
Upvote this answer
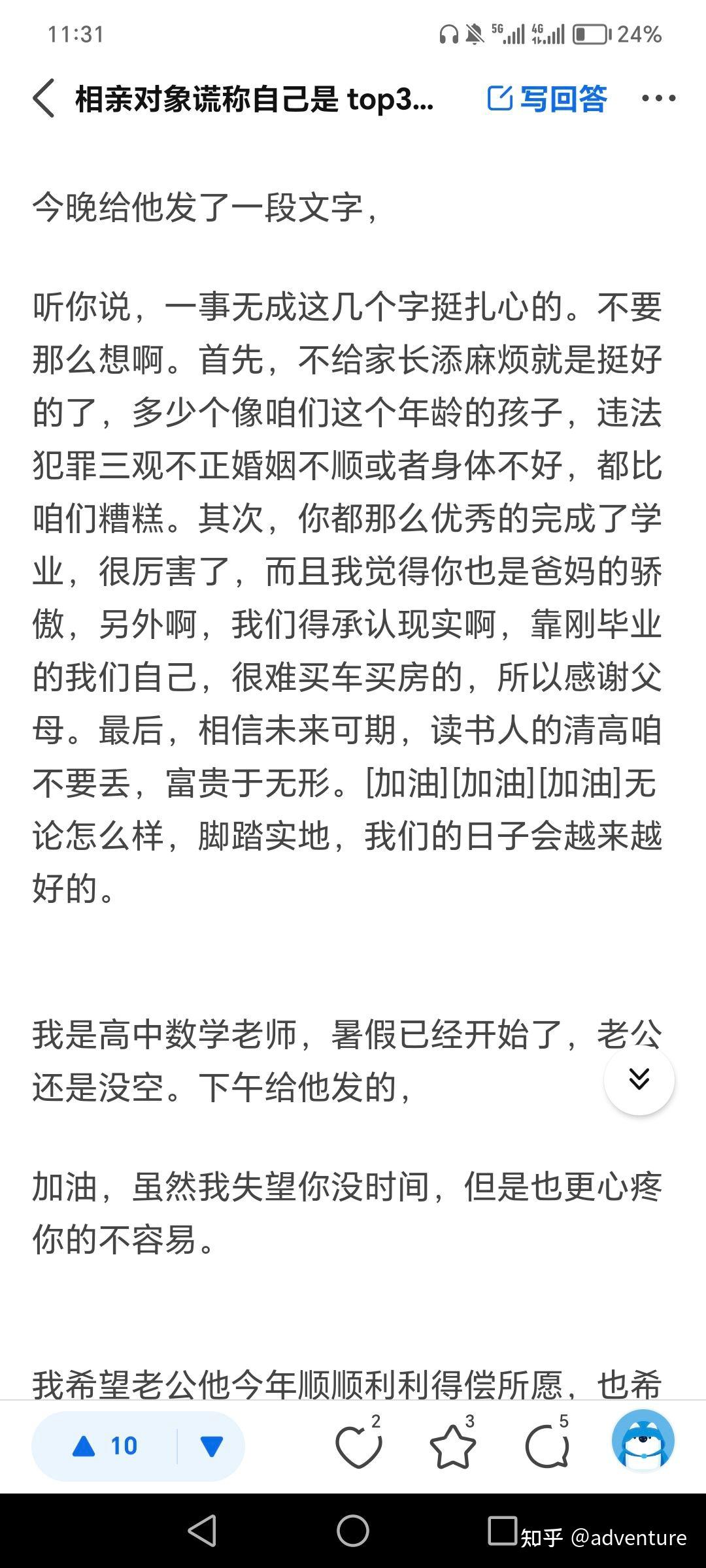[x=105, y=1446]
